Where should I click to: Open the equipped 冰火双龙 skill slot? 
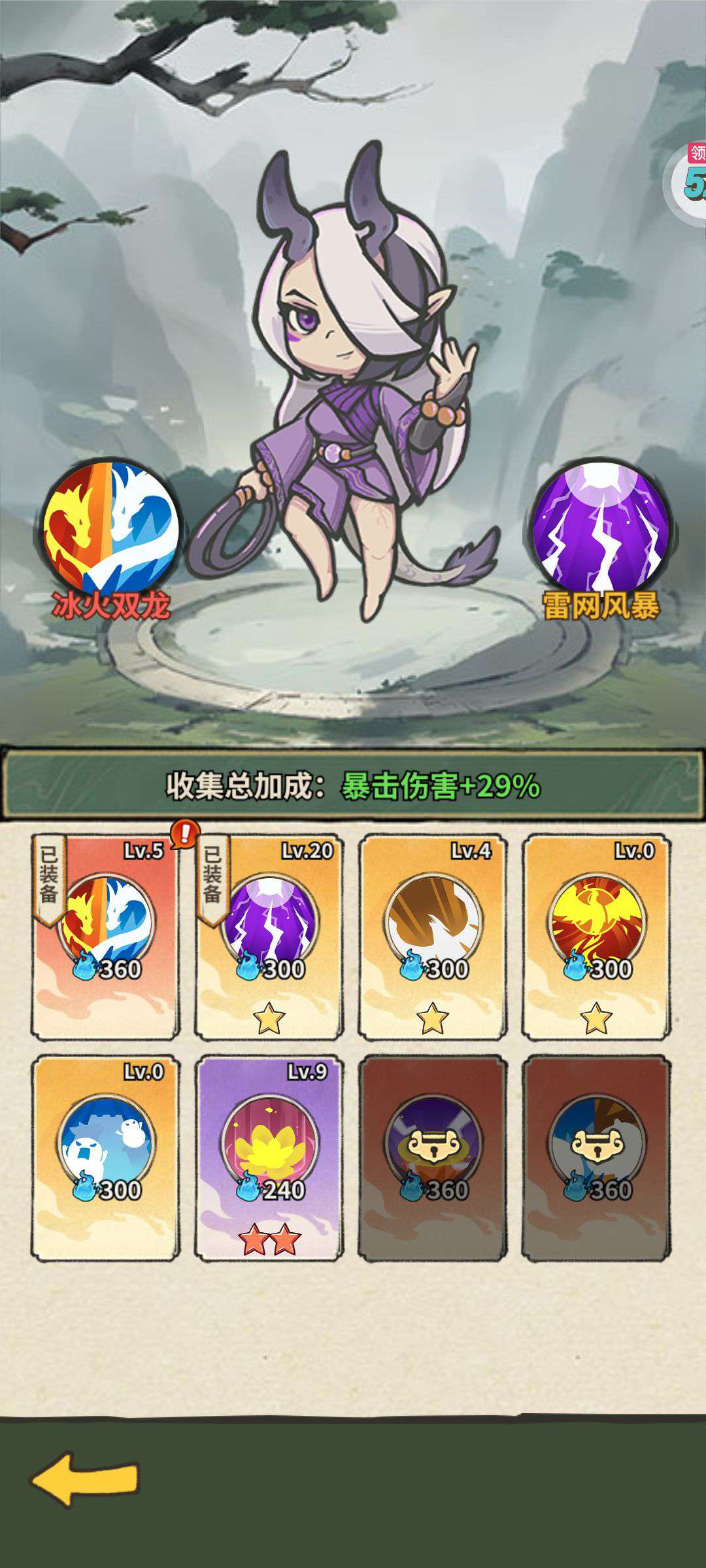[x=111, y=528]
